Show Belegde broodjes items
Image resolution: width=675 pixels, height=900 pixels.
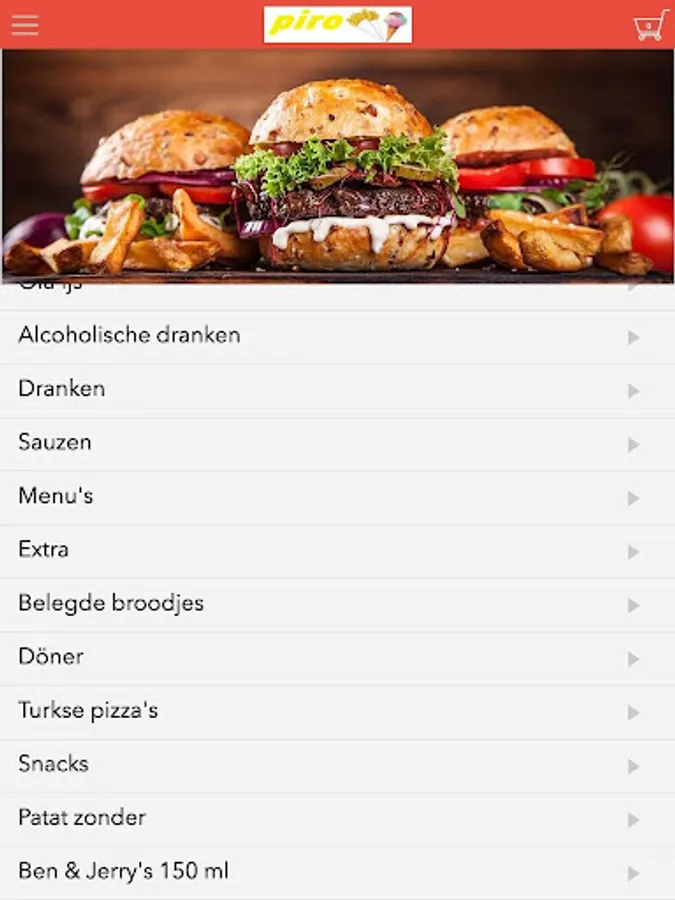point(337,604)
